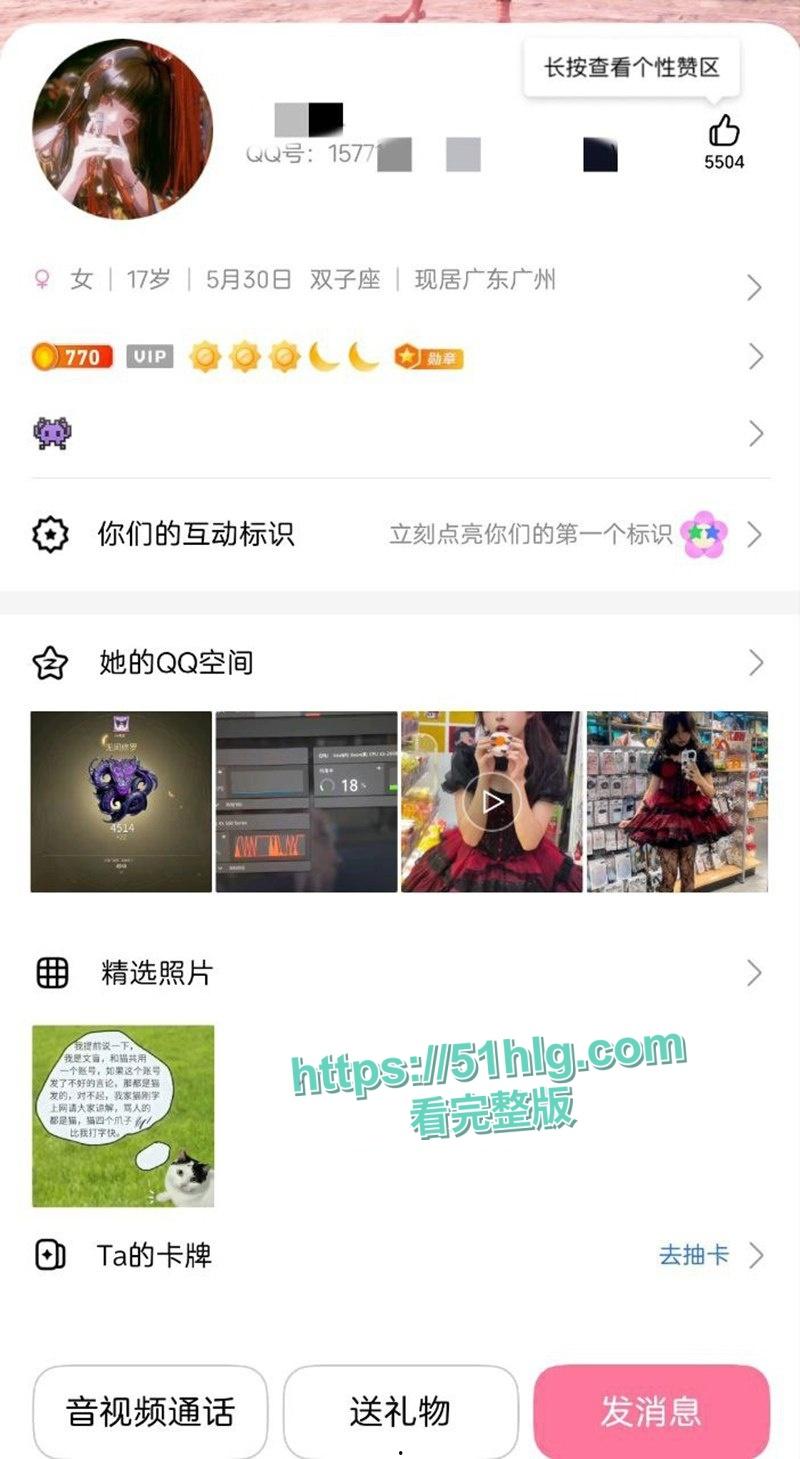Viewport: 800px width, 1459px height.
Task: Tap 发消息 to send a message
Action: [651, 1412]
